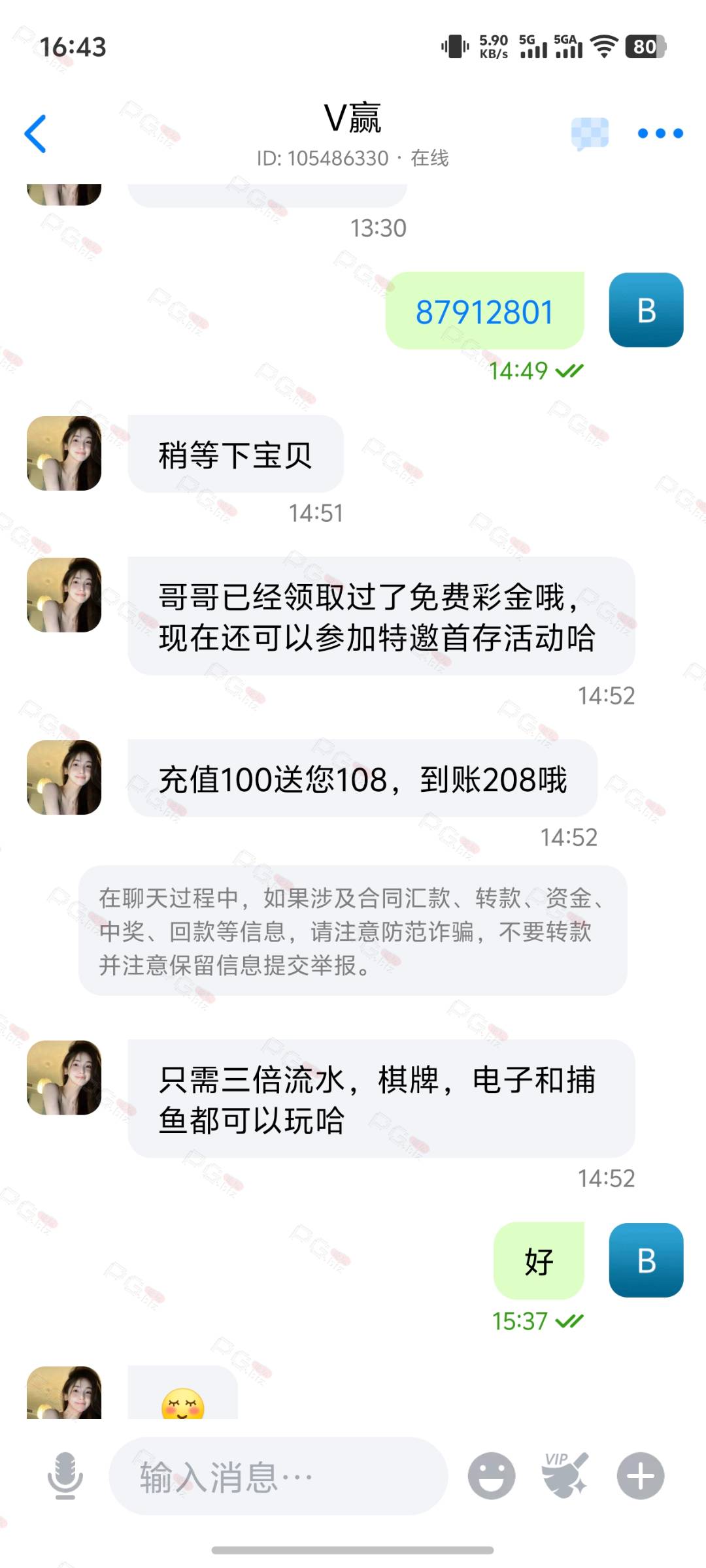
Task: Focus the 输入消息 text field
Action: coord(278,1477)
